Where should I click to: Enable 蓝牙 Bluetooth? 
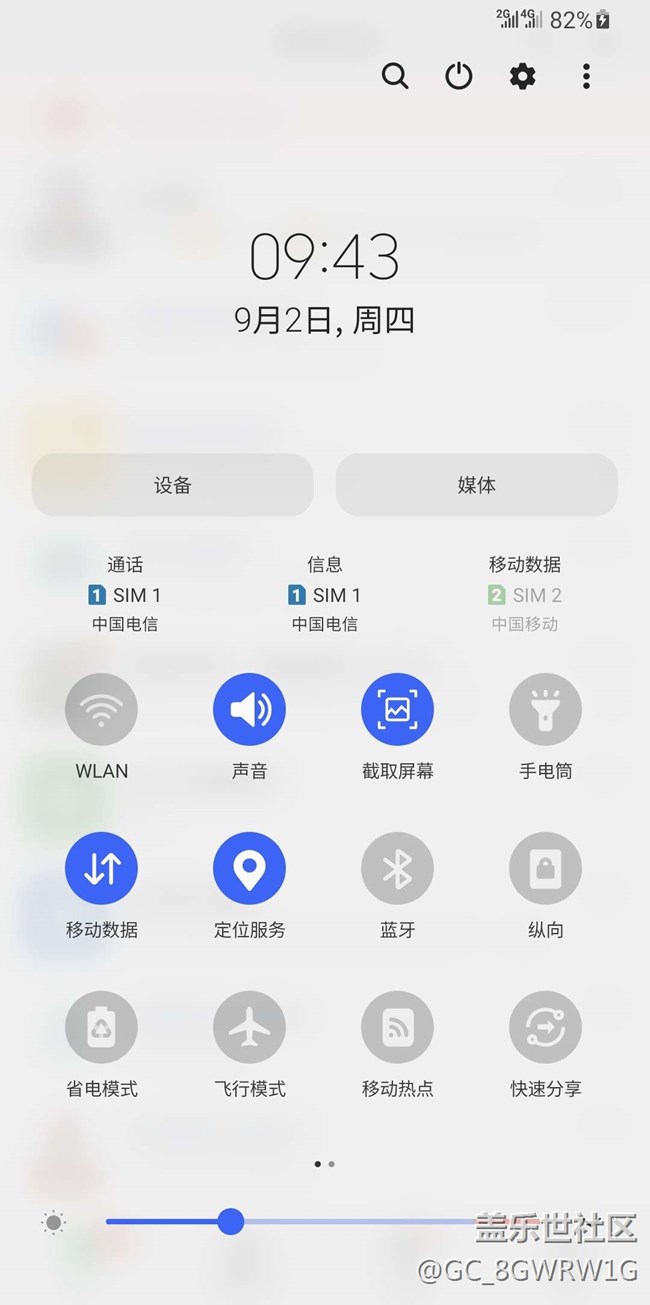tap(397, 868)
